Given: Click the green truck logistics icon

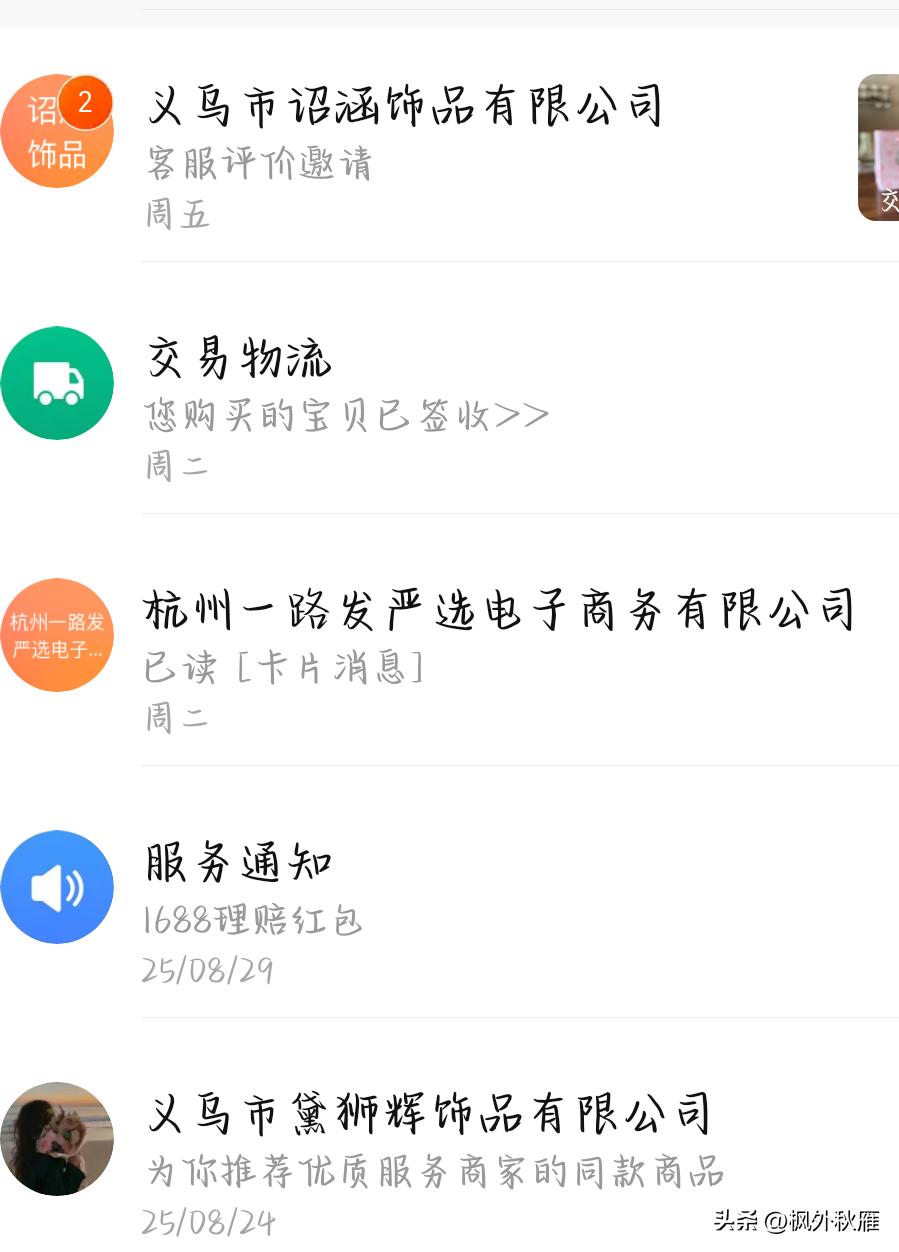Looking at the screenshot, I should point(57,383).
